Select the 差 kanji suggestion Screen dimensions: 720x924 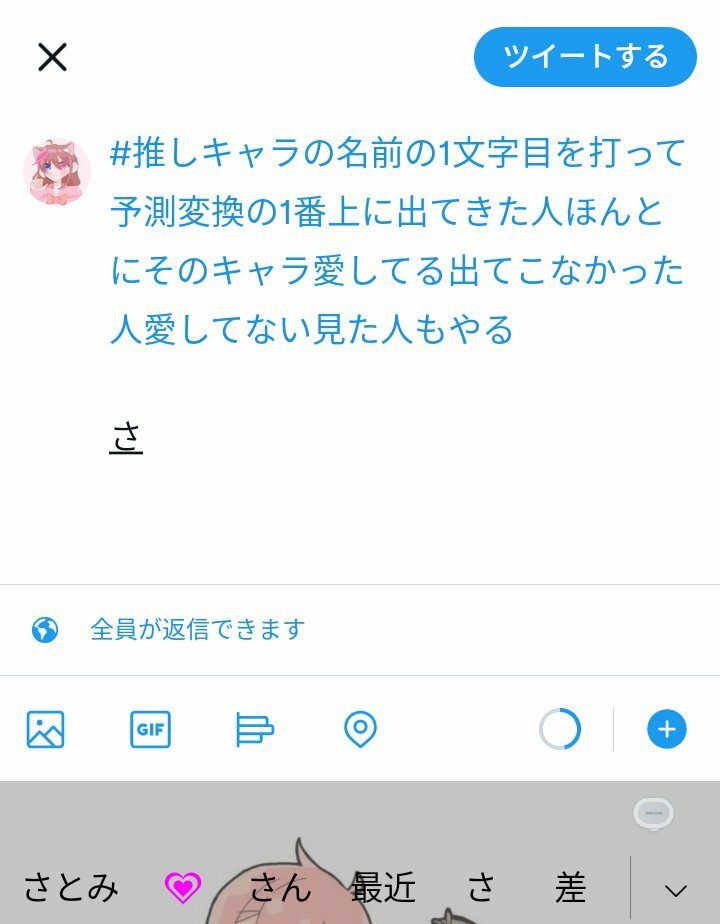click(570, 887)
